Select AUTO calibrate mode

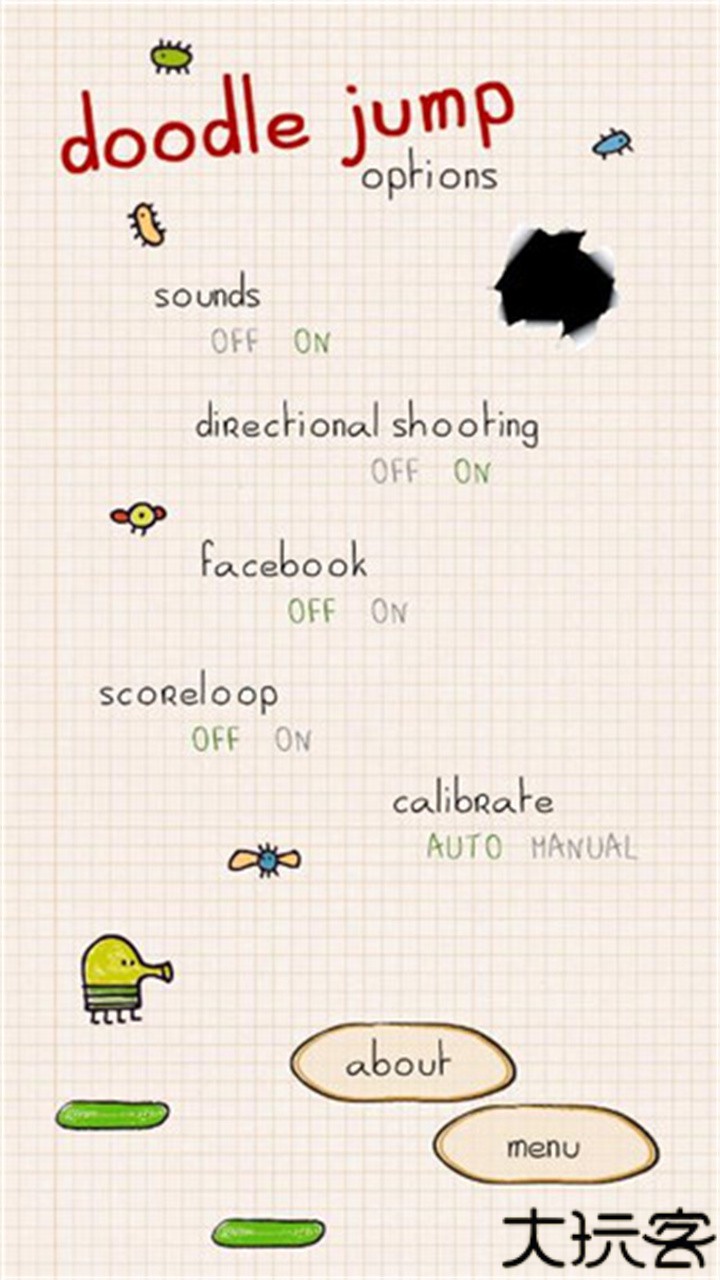click(x=464, y=847)
